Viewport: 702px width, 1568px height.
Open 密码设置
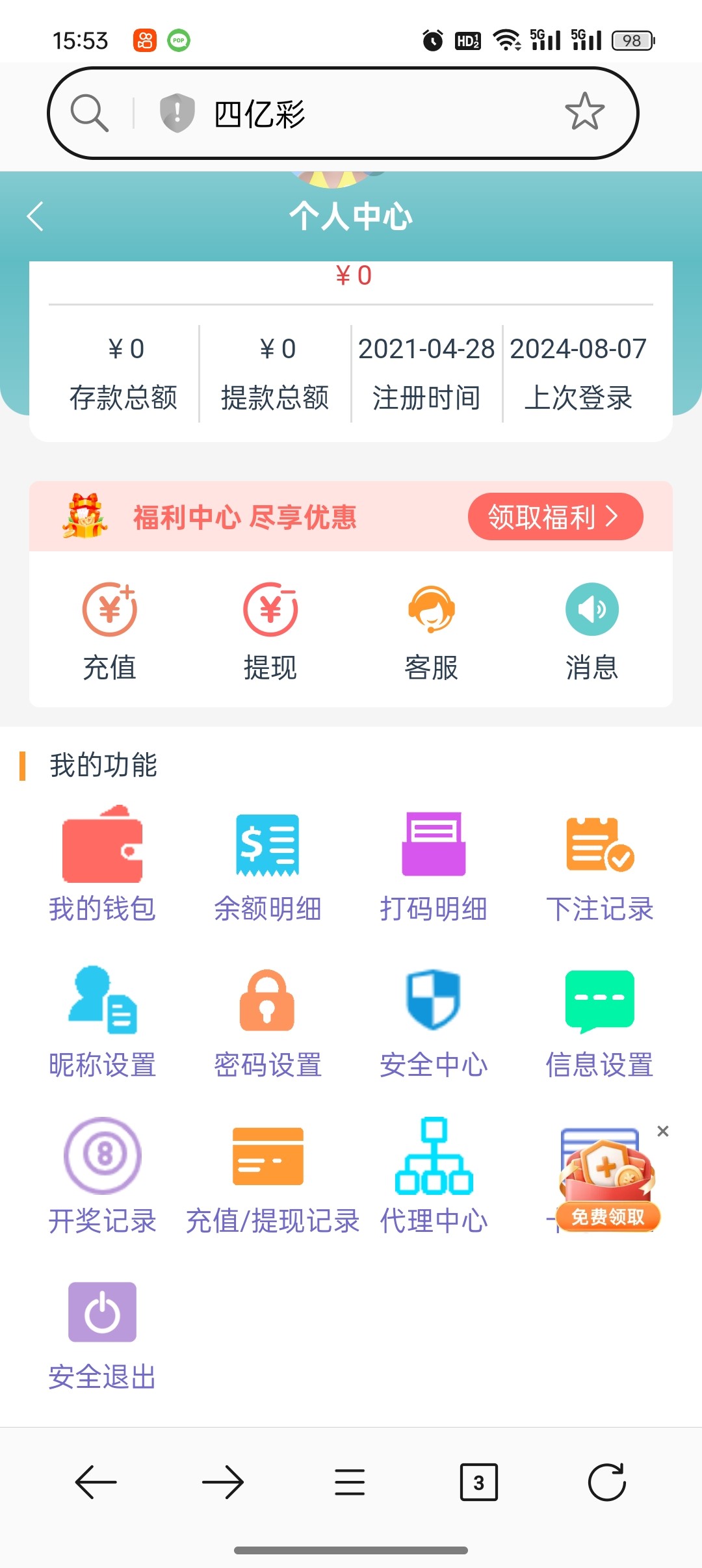tap(267, 1021)
